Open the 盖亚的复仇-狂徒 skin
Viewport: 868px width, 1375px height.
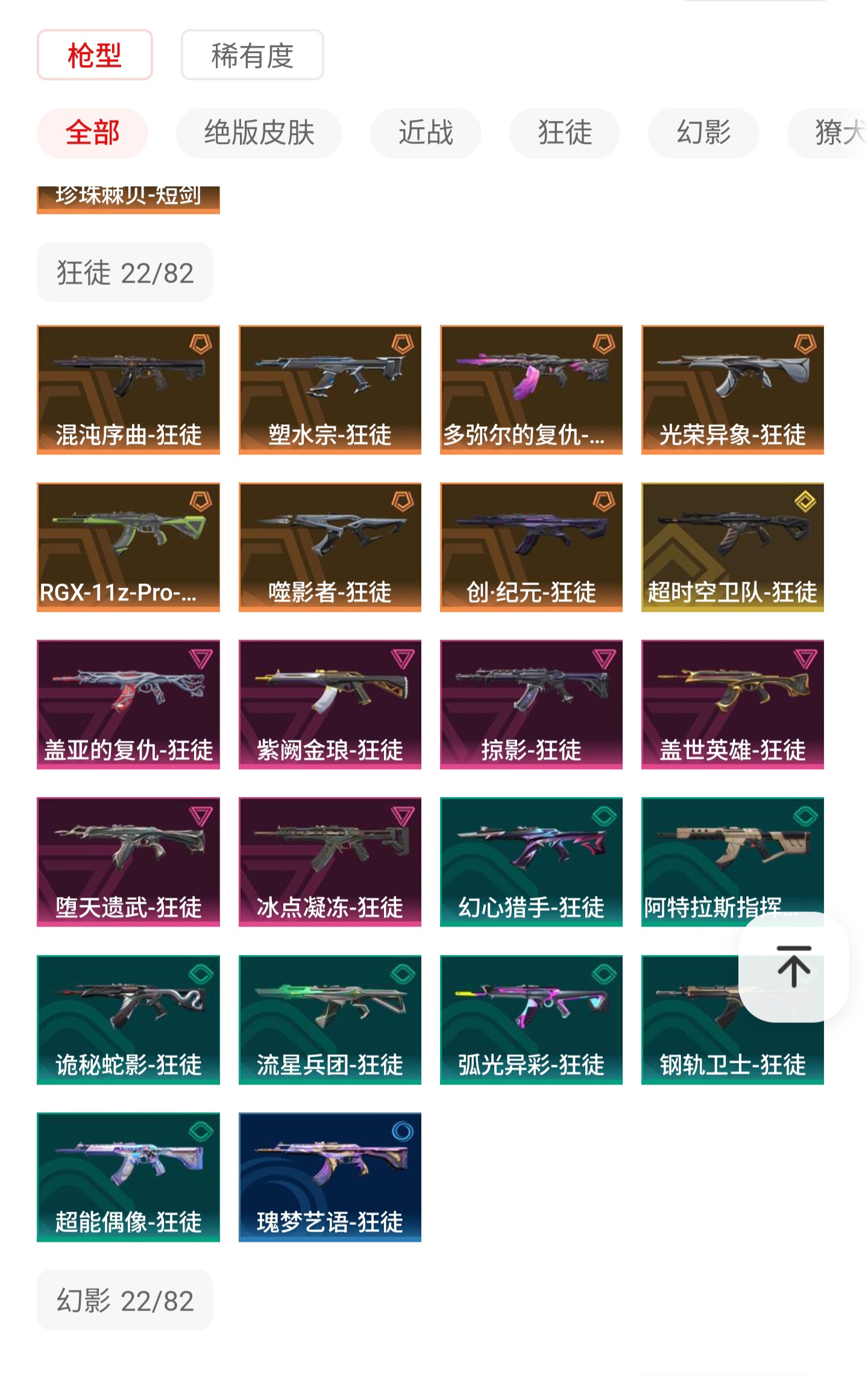pos(128,704)
